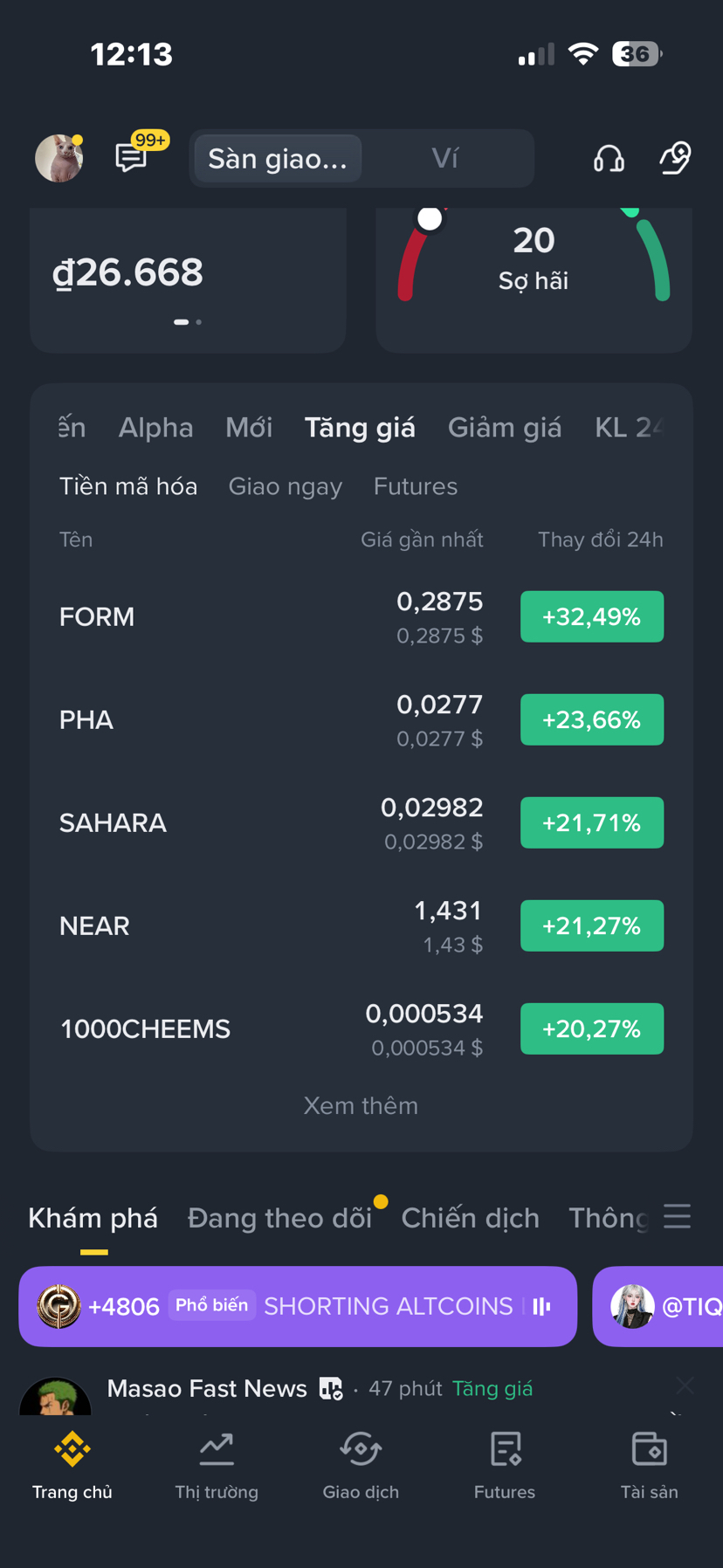Open the NEAR coin row
The width and height of the screenshot is (723, 1568).
coord(94,926)
